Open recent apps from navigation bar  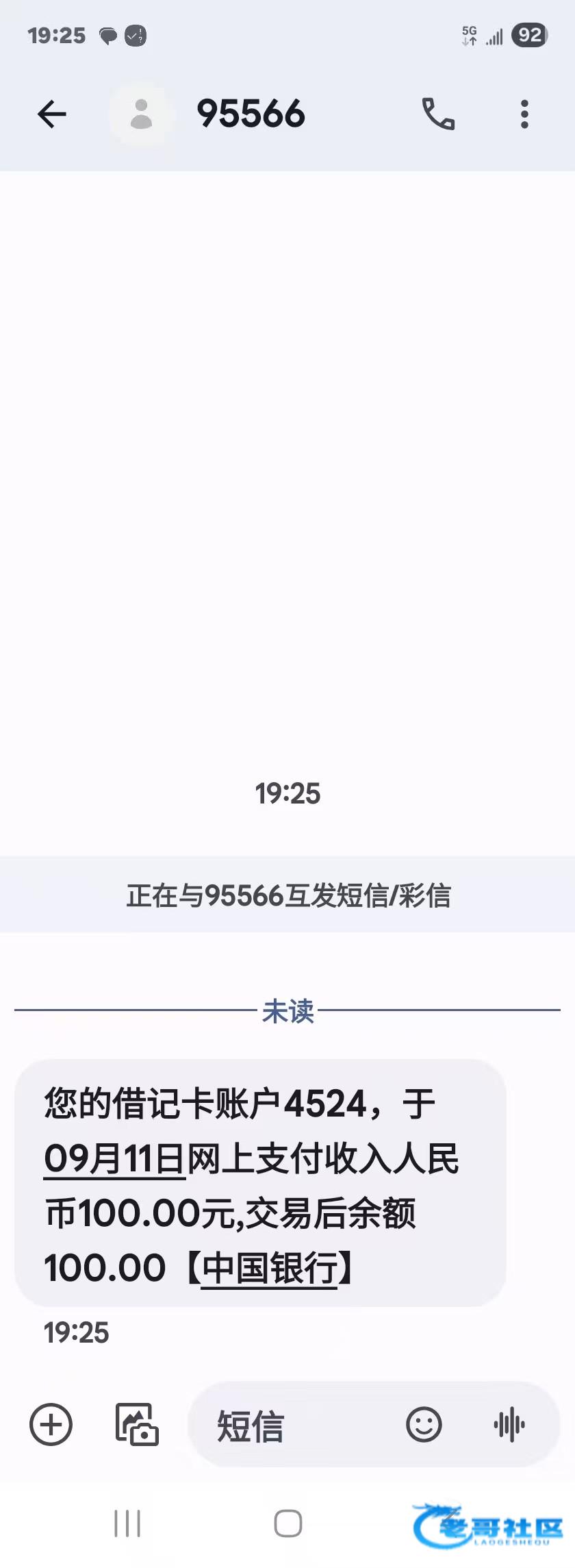point(127,1523)
